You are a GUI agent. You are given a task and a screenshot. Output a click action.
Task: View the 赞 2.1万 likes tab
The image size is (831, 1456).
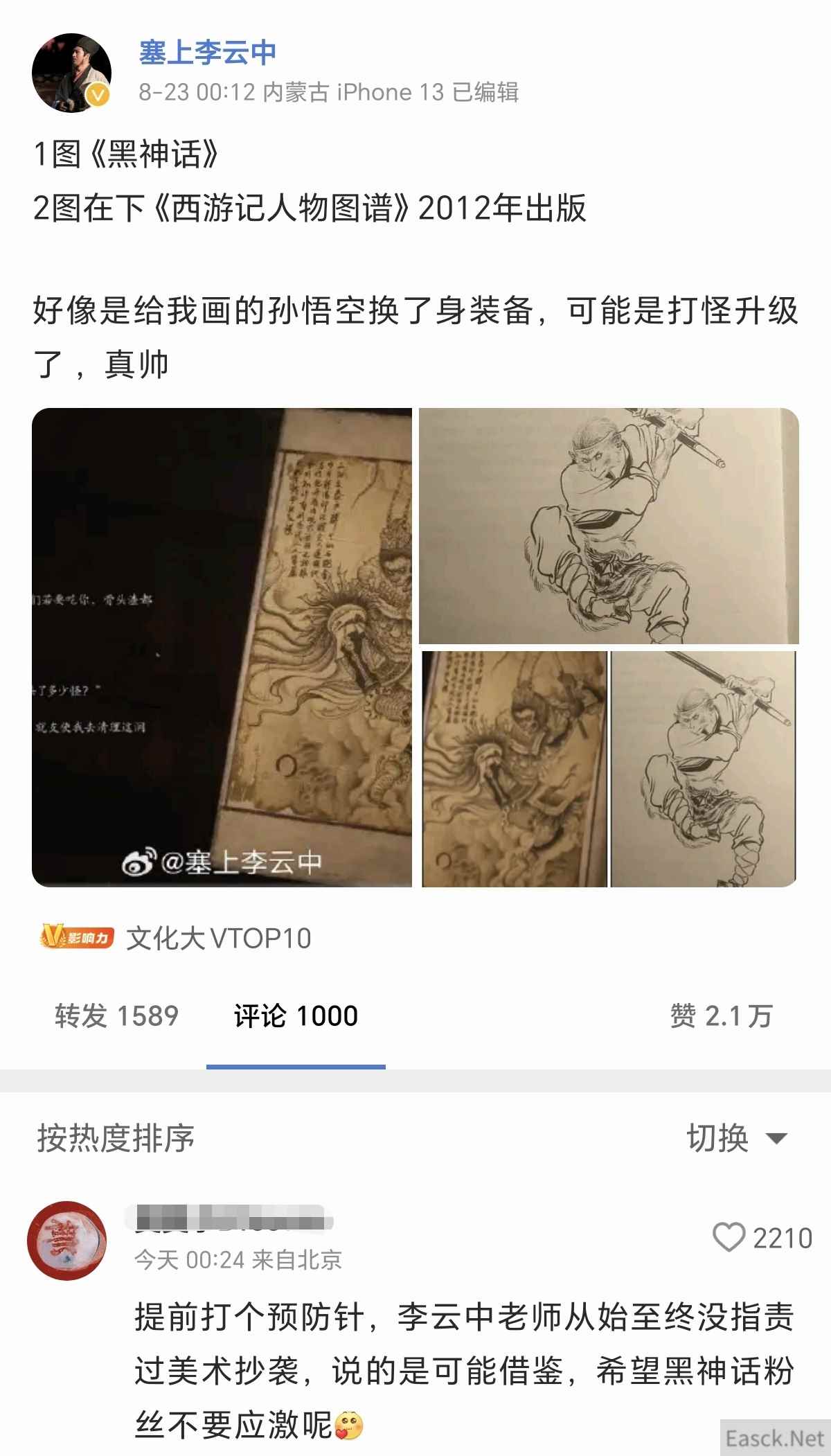click(721, 1016)
